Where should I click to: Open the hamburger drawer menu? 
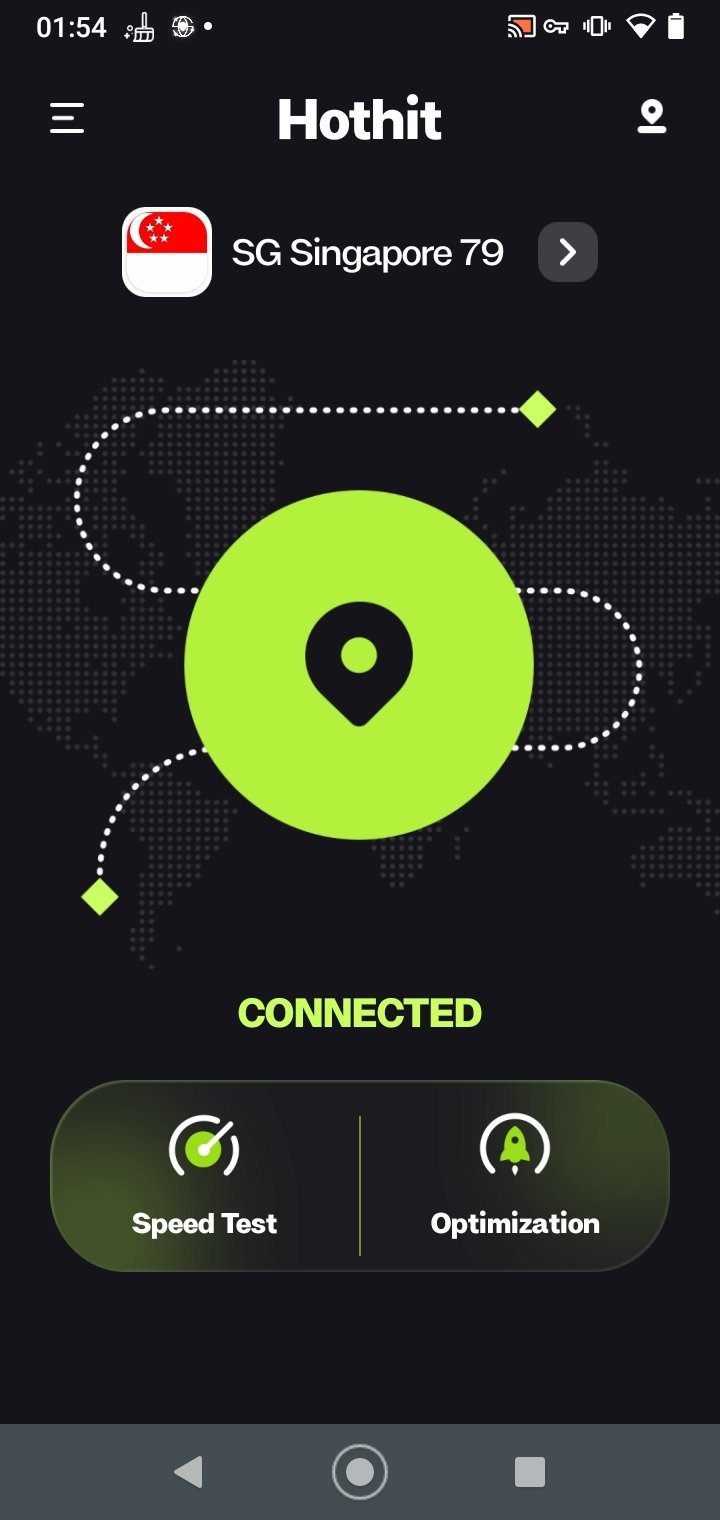coord(67,119)
